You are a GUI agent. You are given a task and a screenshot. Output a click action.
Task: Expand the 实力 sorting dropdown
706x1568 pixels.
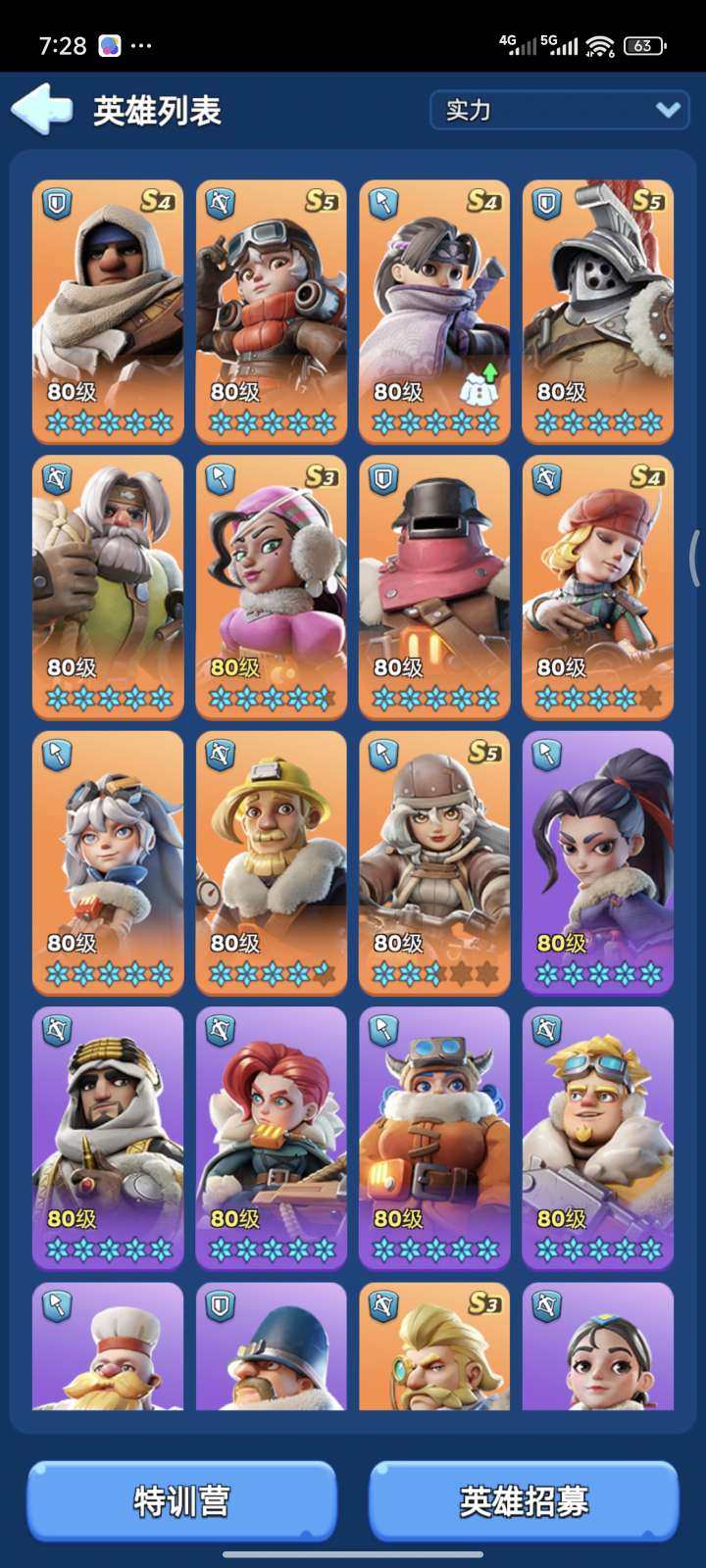(x=560, y=110)
